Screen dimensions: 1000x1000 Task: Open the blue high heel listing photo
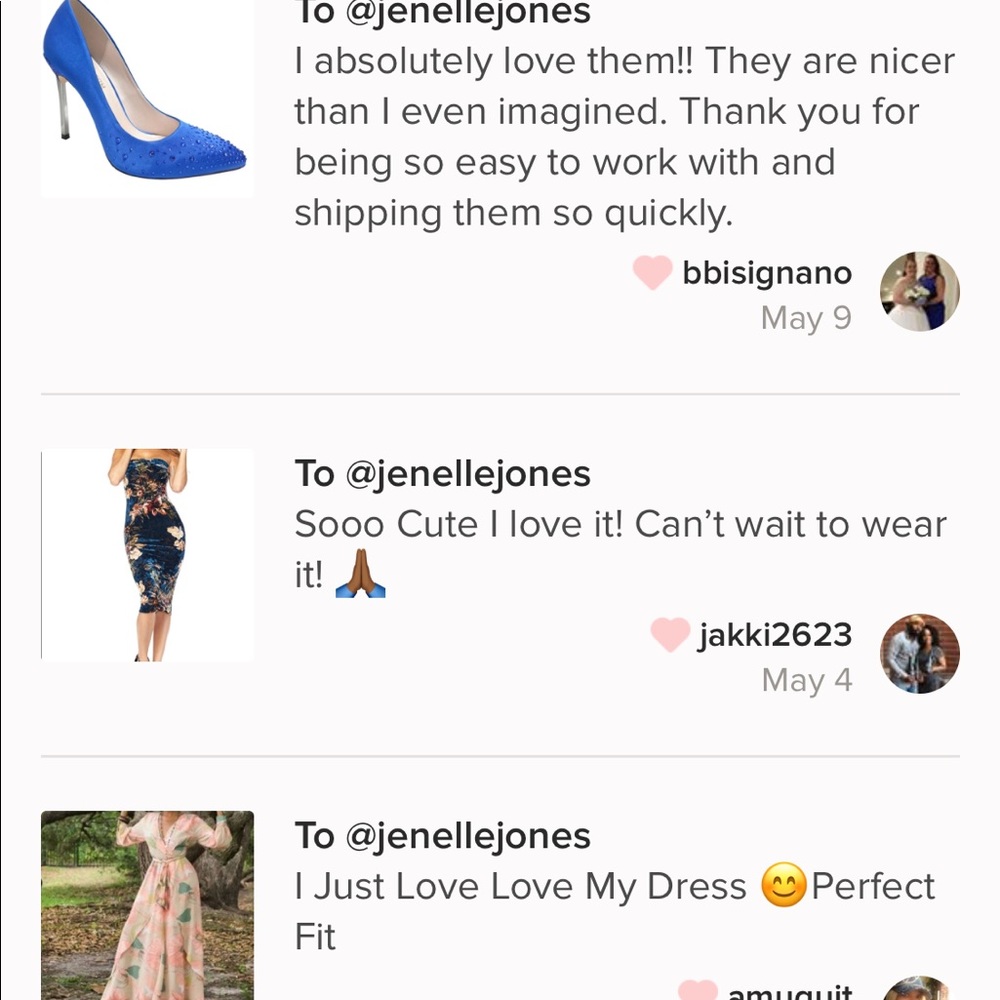pyautogui.click(x=146, y=100)
